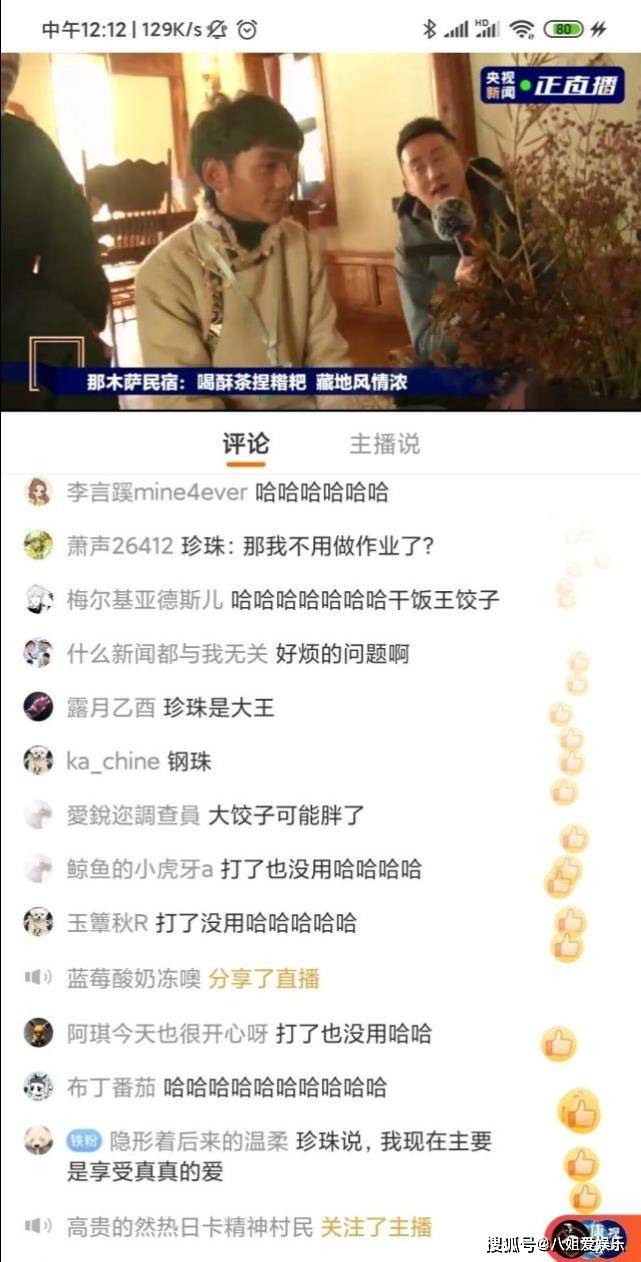Viewport: 641px width, 1262px height.
Task: Tap the live video of 那木萨民宿
Action: pos(320,231)
